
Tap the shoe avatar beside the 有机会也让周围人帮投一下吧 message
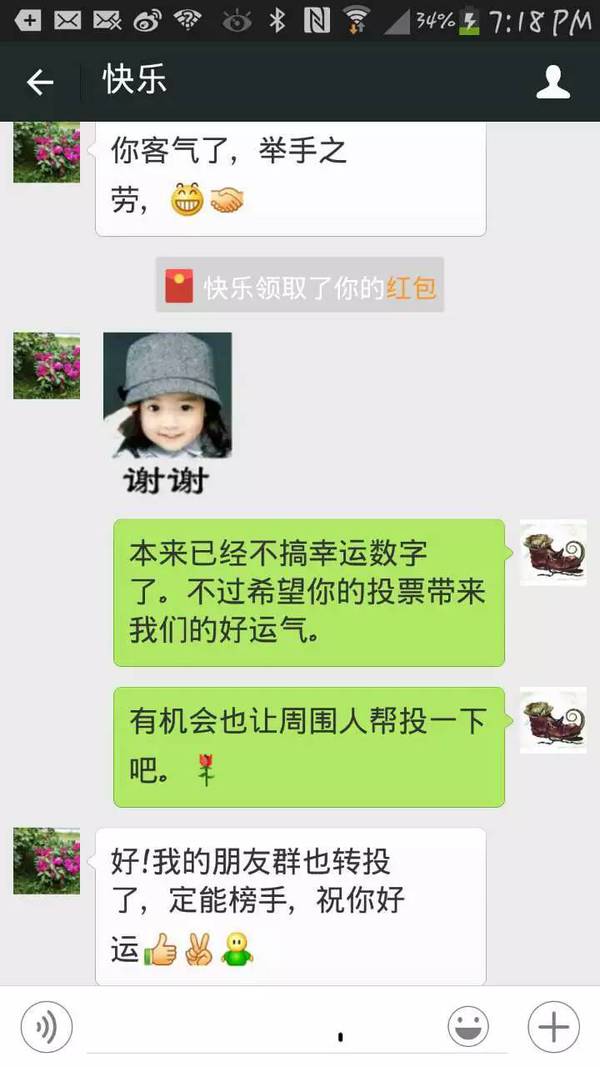(553, 720)
